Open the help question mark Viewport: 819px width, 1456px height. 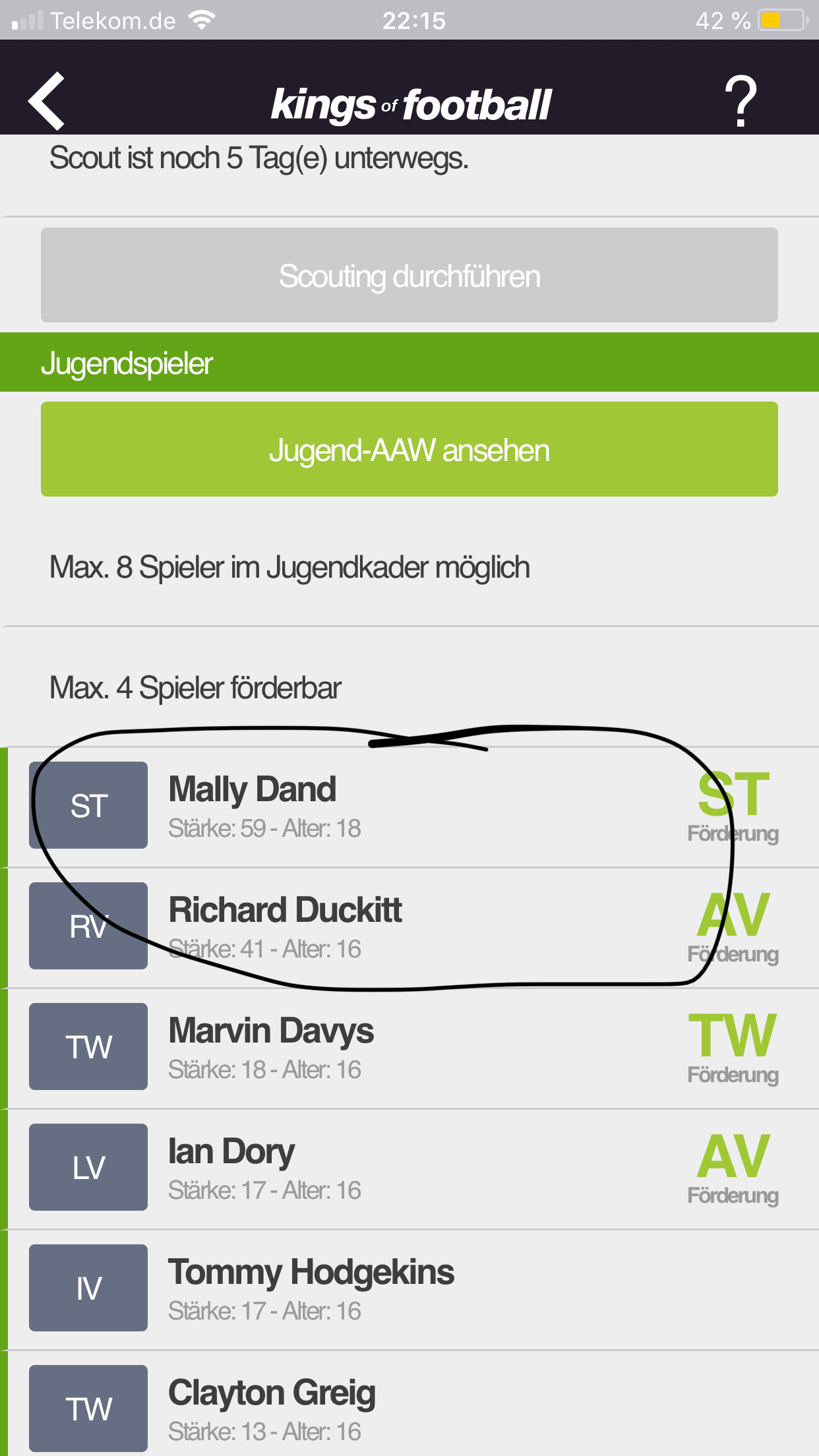(x=740, y=101)
